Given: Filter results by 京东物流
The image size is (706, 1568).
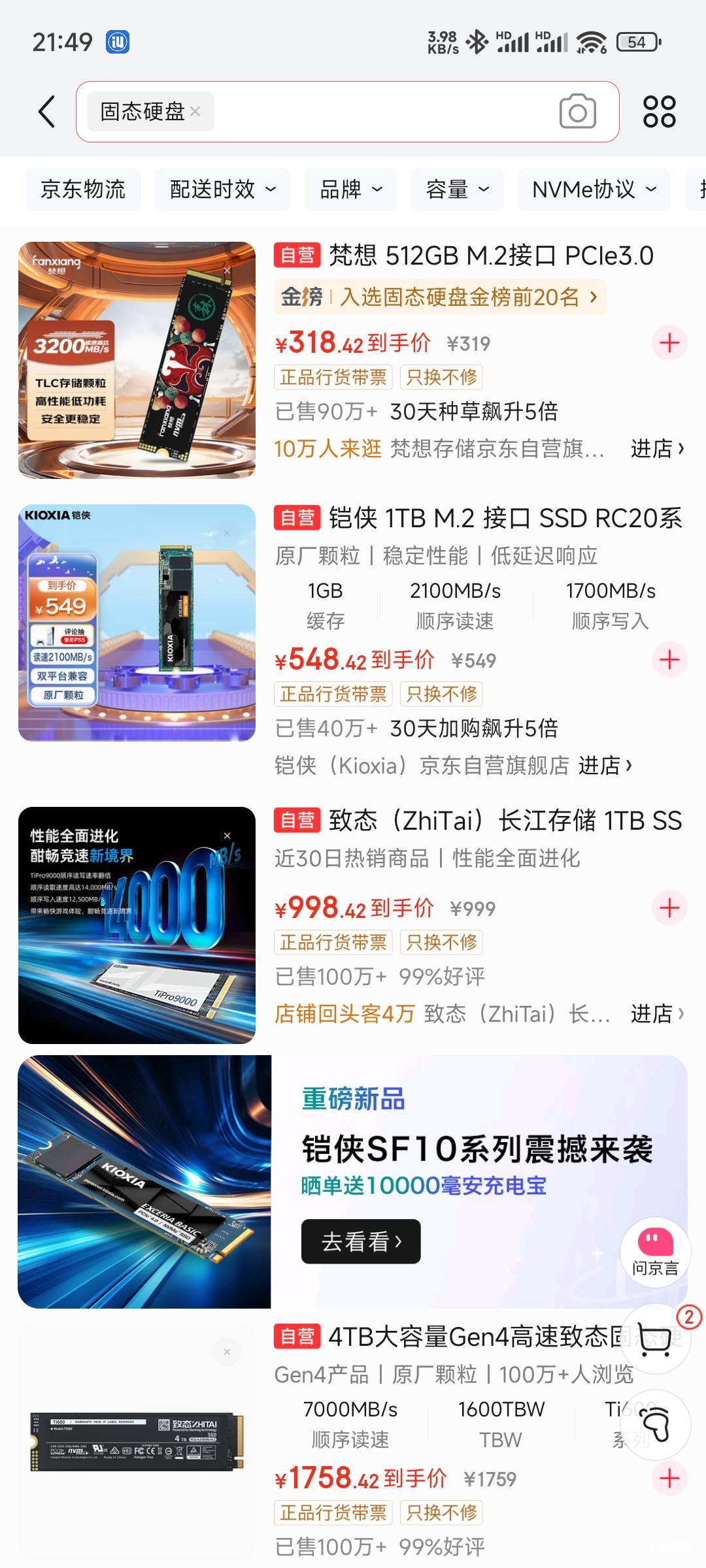Looking at the screenshot, I should (x=83, y=189).
